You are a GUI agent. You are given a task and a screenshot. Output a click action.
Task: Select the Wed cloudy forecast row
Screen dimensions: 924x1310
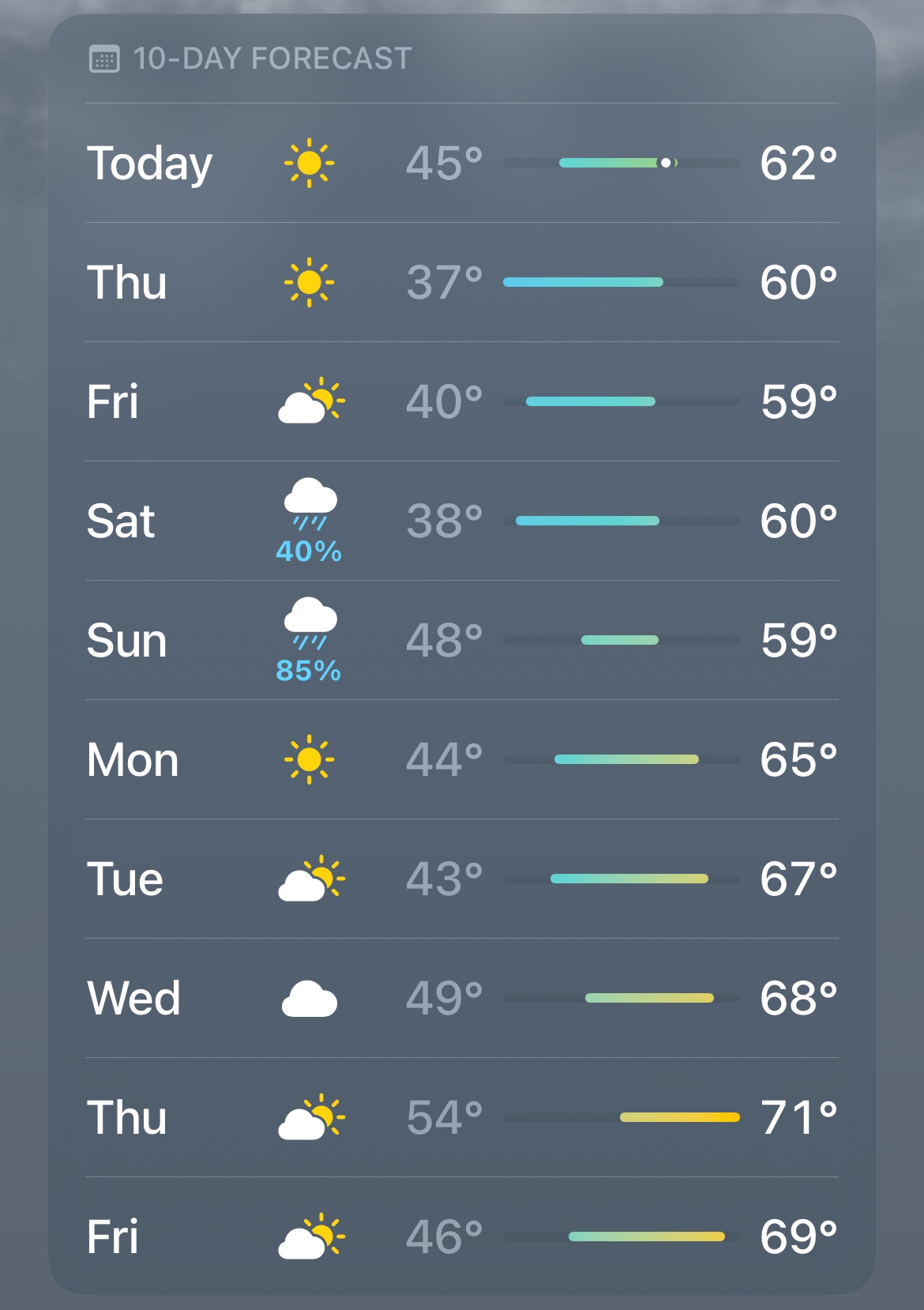pos(462,999)
